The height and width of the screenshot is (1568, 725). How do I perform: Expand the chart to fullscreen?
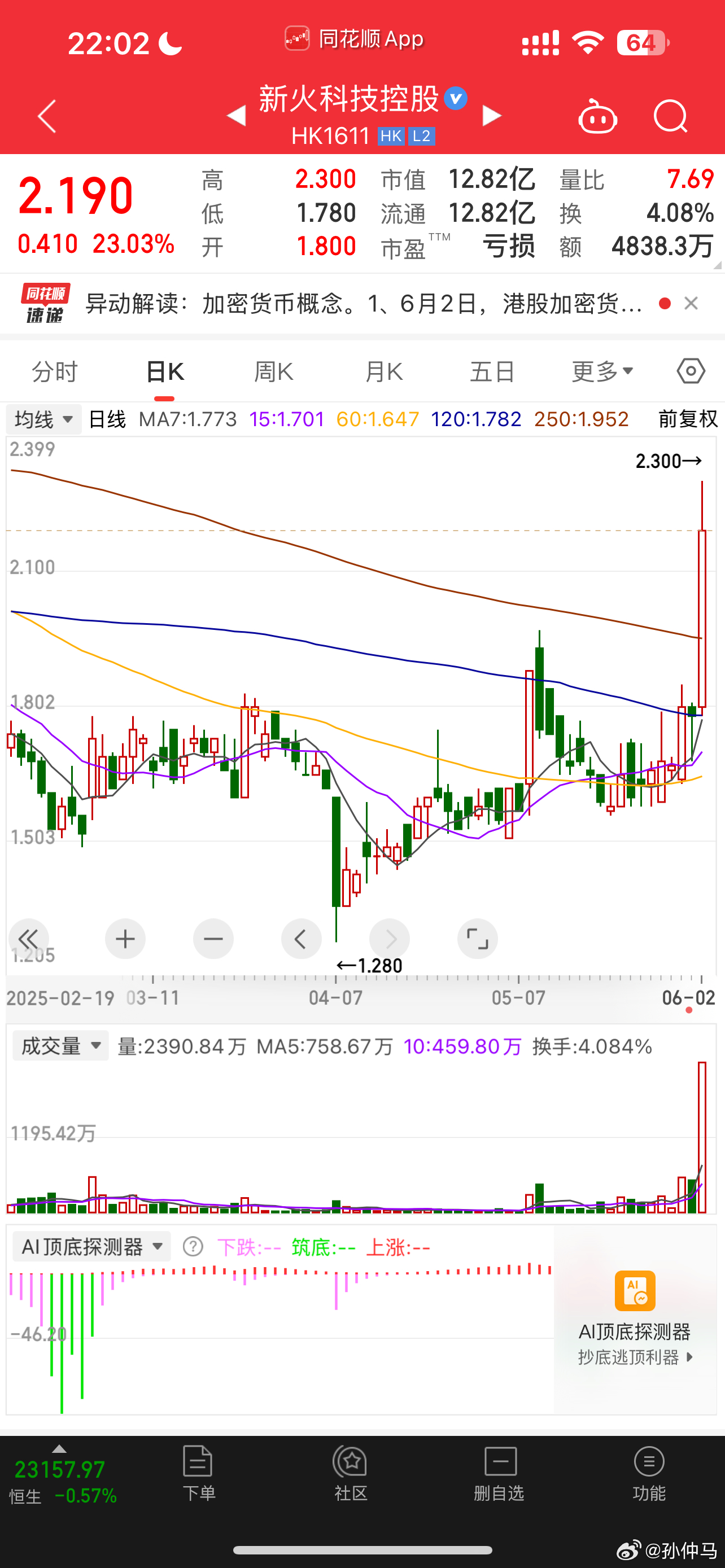(477, 939)
